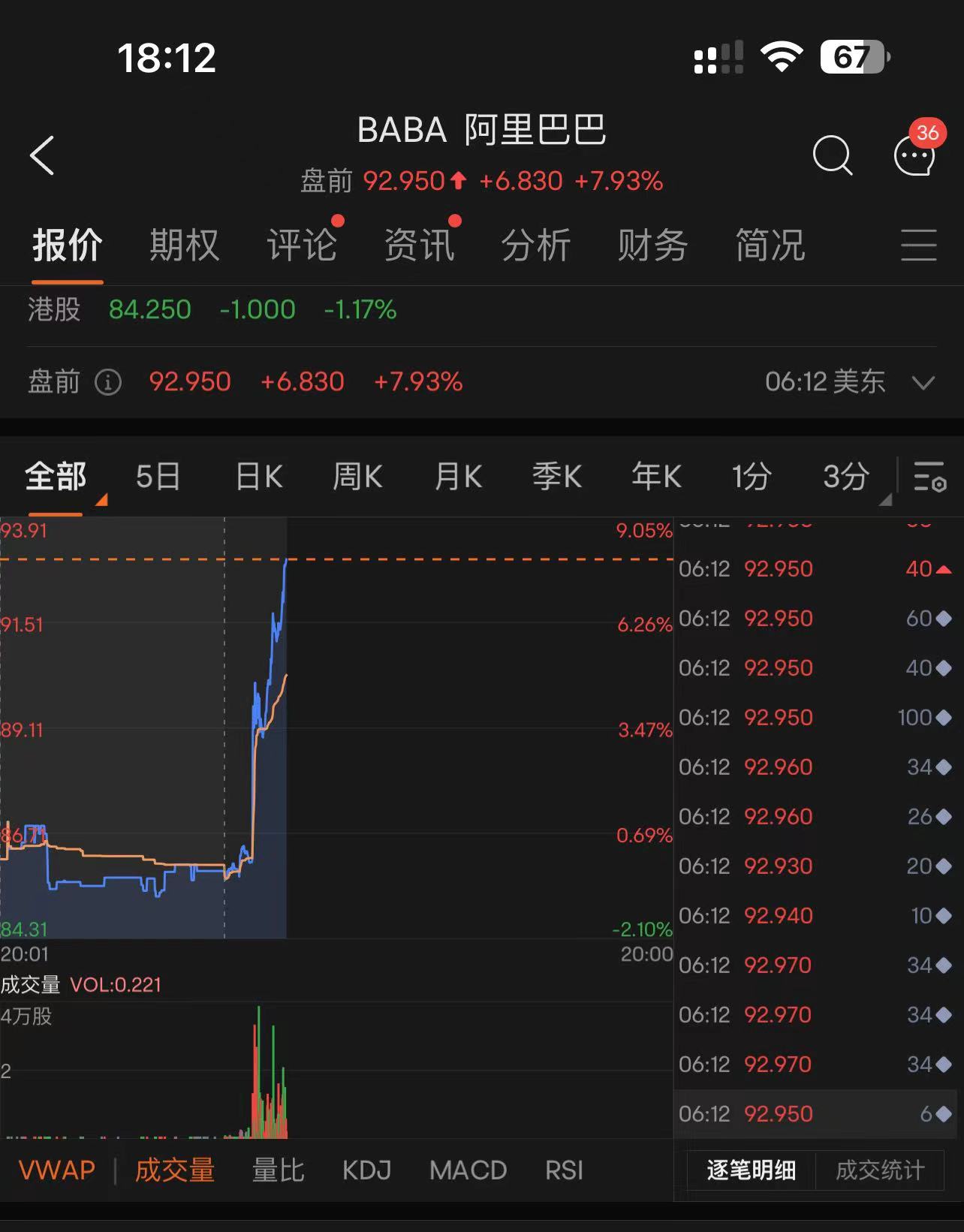Open chart settings icon
The width and height of the screenshot is (964, 1232).
coord(929,477)
